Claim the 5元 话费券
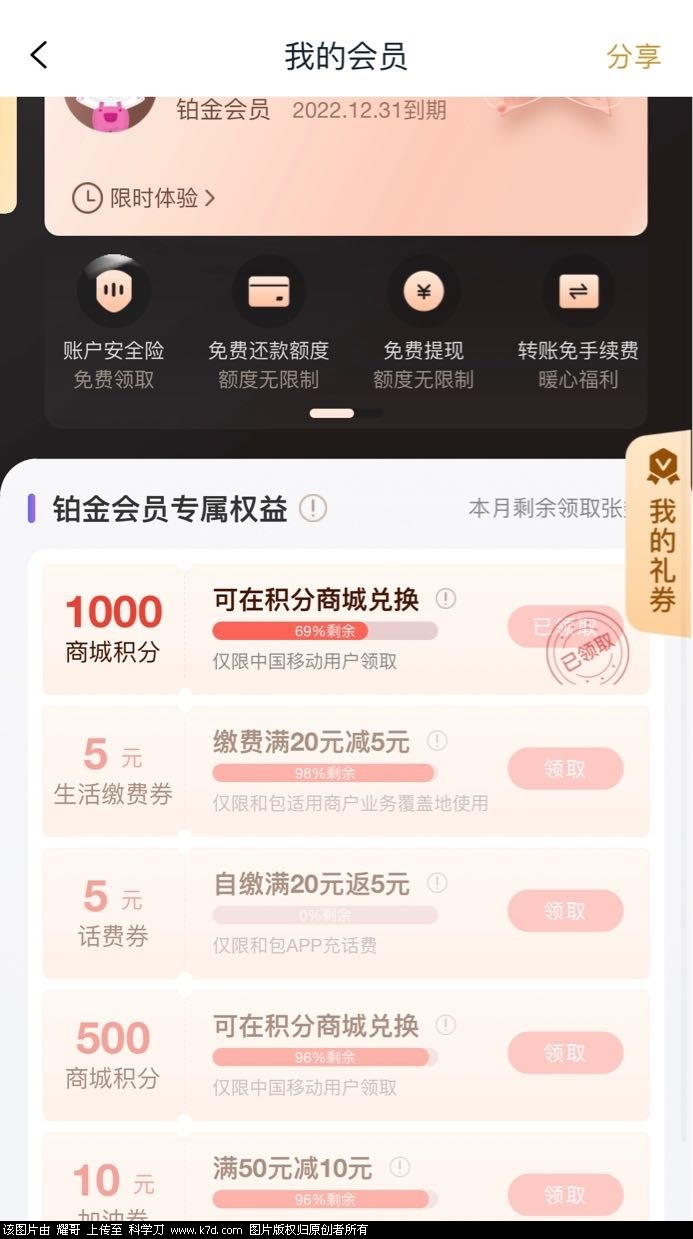The width and height of the screenshot is (693, 1239). [565, 911]
